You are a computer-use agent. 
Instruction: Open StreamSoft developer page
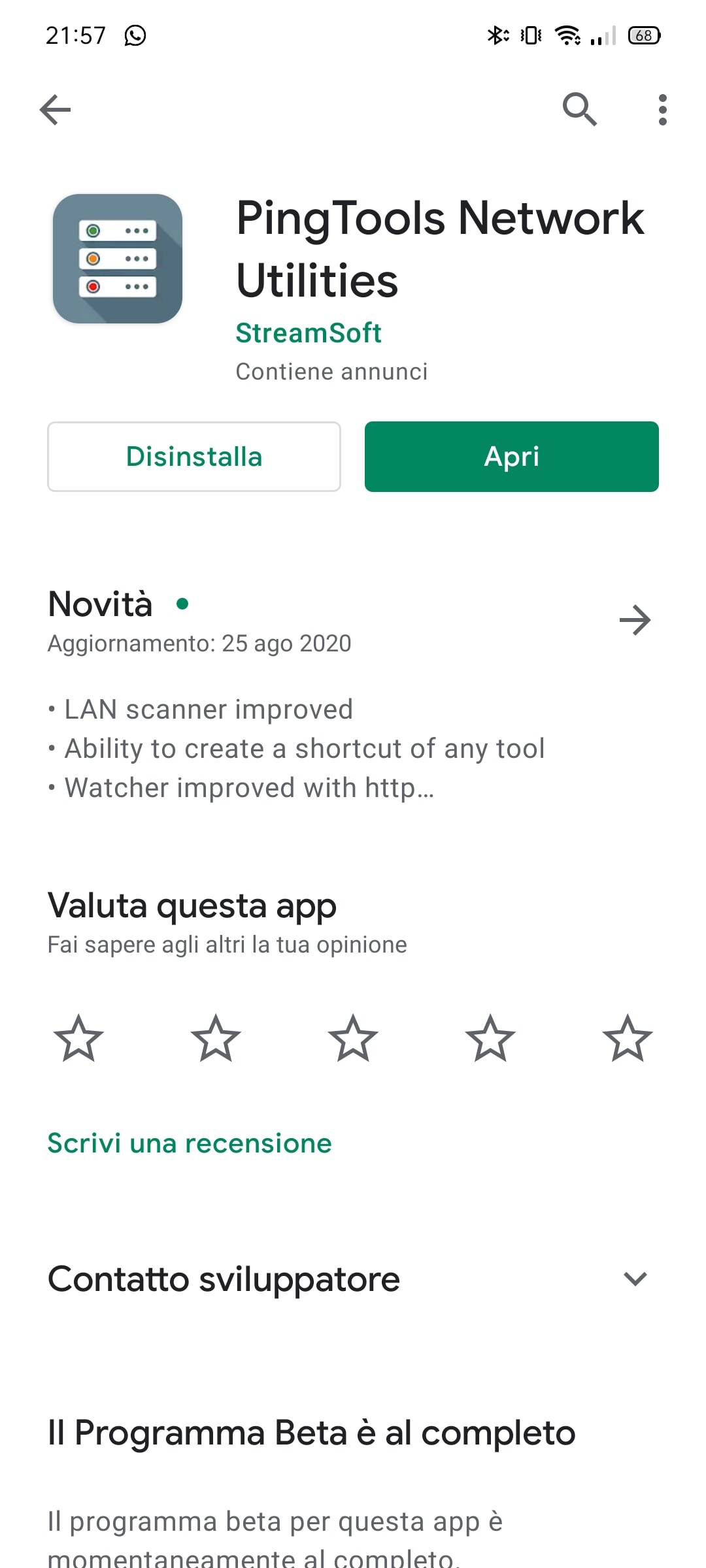pos(308,333)
